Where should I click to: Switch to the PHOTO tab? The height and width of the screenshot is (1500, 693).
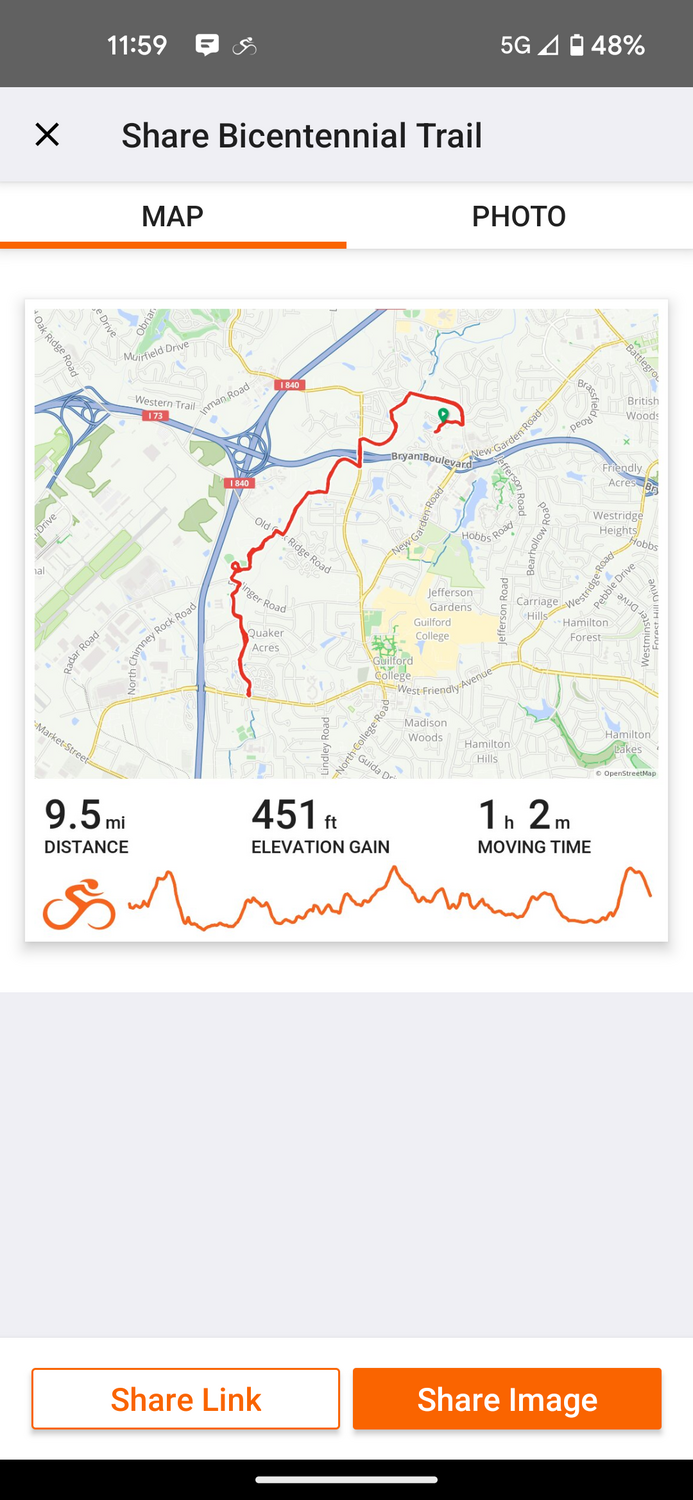point(518,216)
